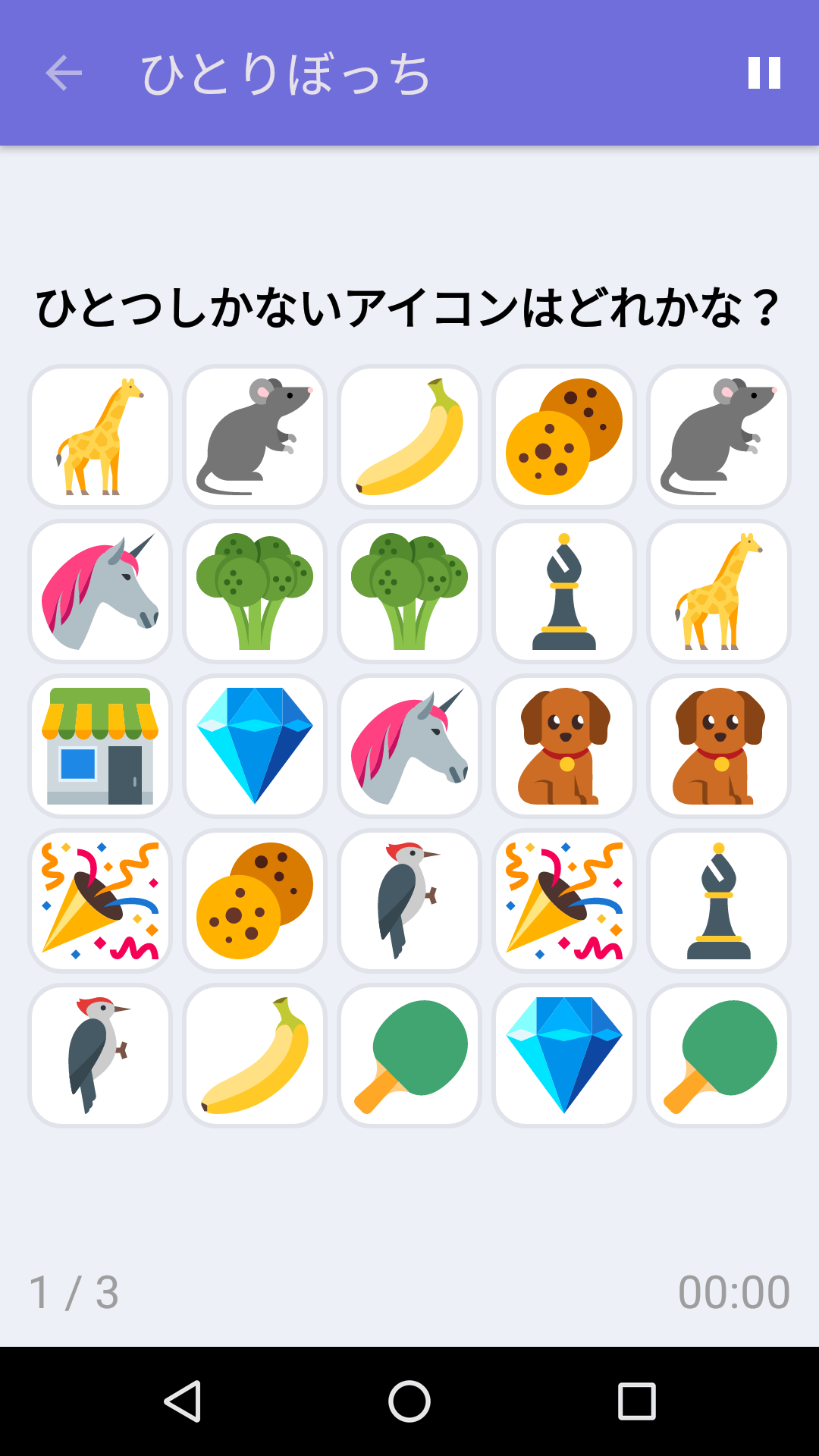Tap the giraffe icon in the second row

click(718, 591)
